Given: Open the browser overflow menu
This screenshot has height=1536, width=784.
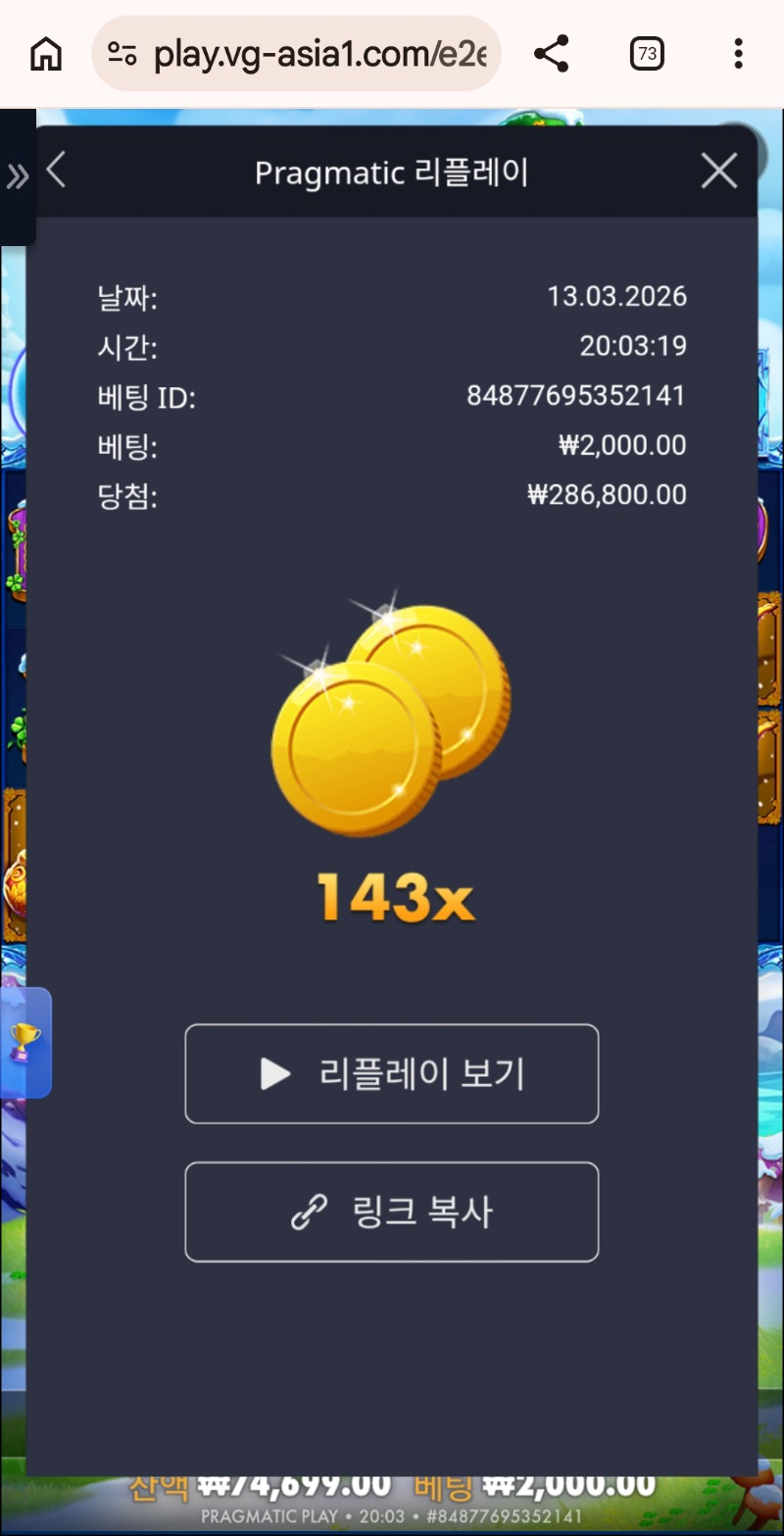Looking at the screenshot, I should coord(738,55).
